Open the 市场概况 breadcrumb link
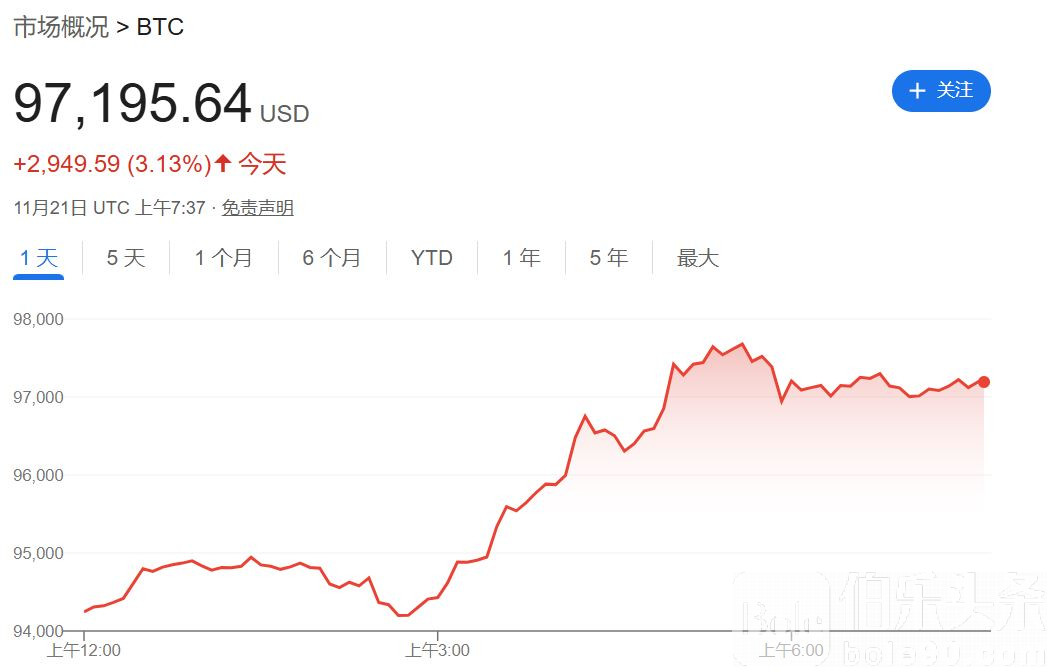The width and height of the screenshot is (1052, 672). pyautogui.click(x=60, y=27)
